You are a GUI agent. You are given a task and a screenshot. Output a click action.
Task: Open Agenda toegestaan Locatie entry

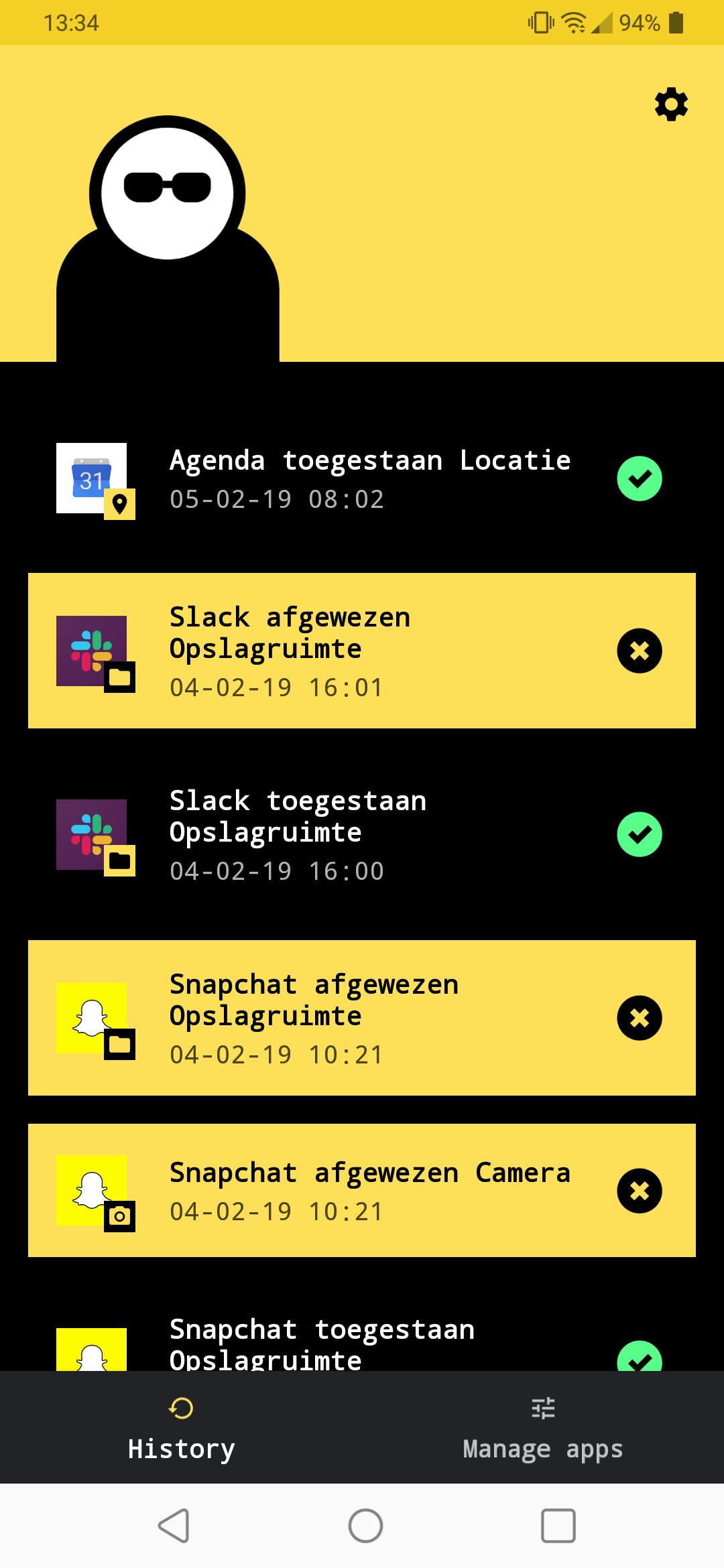point(362,479)
